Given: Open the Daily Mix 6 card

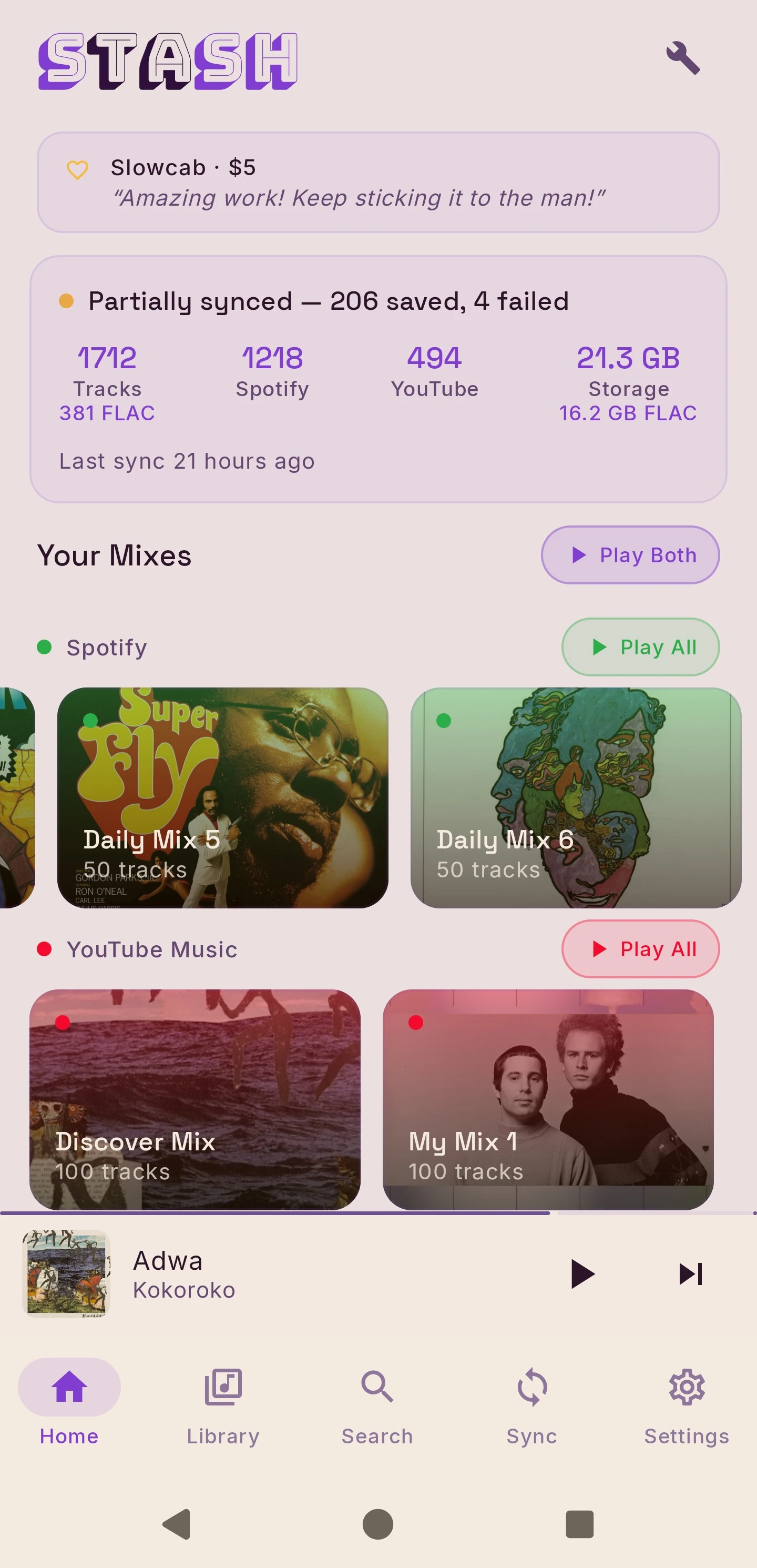Looking at the screenshot, I should point(576,797).
